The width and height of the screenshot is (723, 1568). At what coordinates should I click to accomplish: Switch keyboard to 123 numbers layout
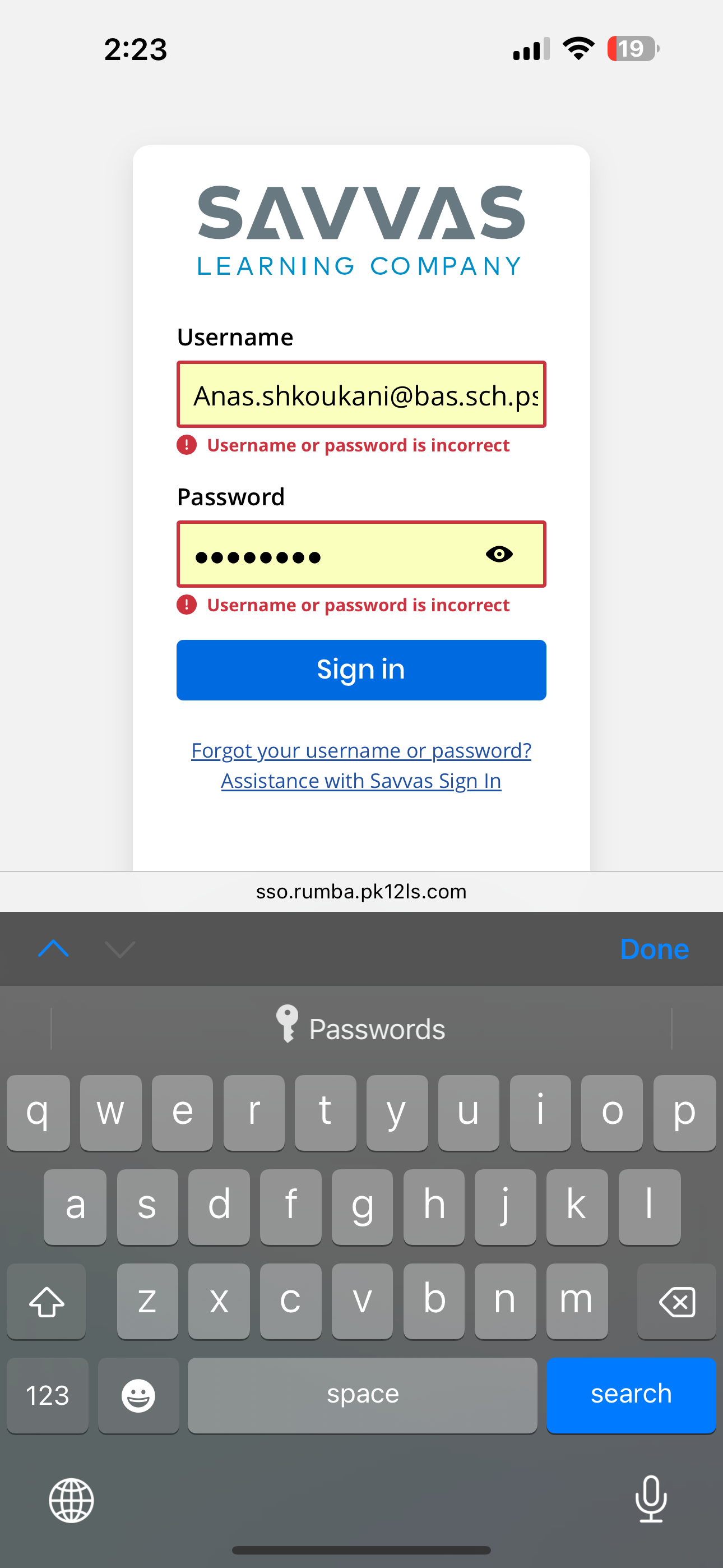point(48,1395)
